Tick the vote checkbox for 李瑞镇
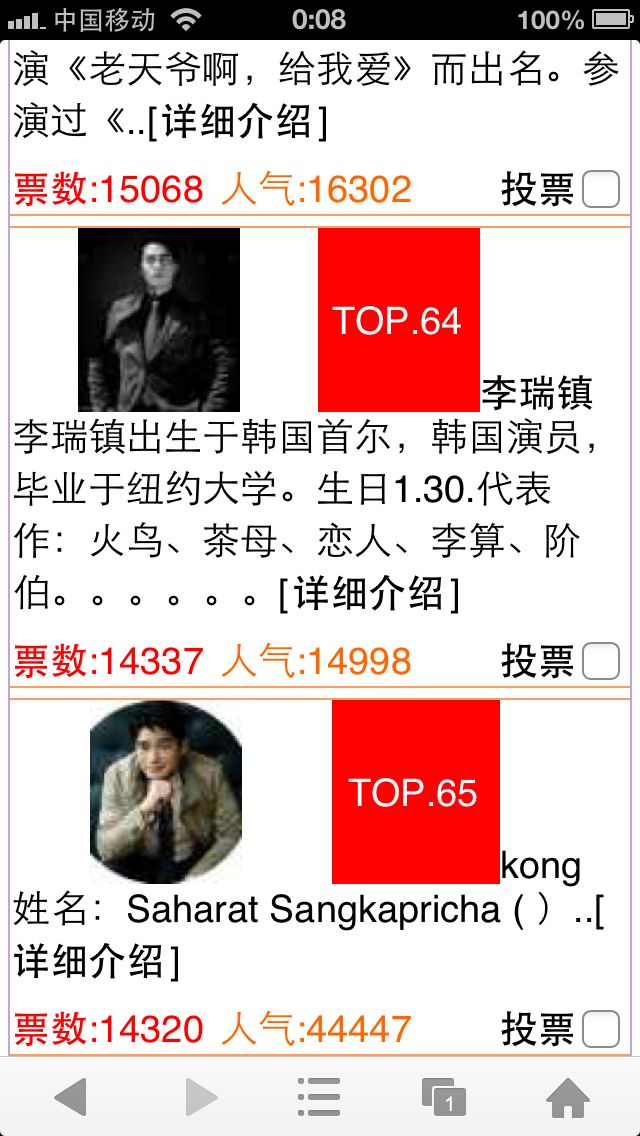The image size is (640, 1136). click(x=601, y=661)
